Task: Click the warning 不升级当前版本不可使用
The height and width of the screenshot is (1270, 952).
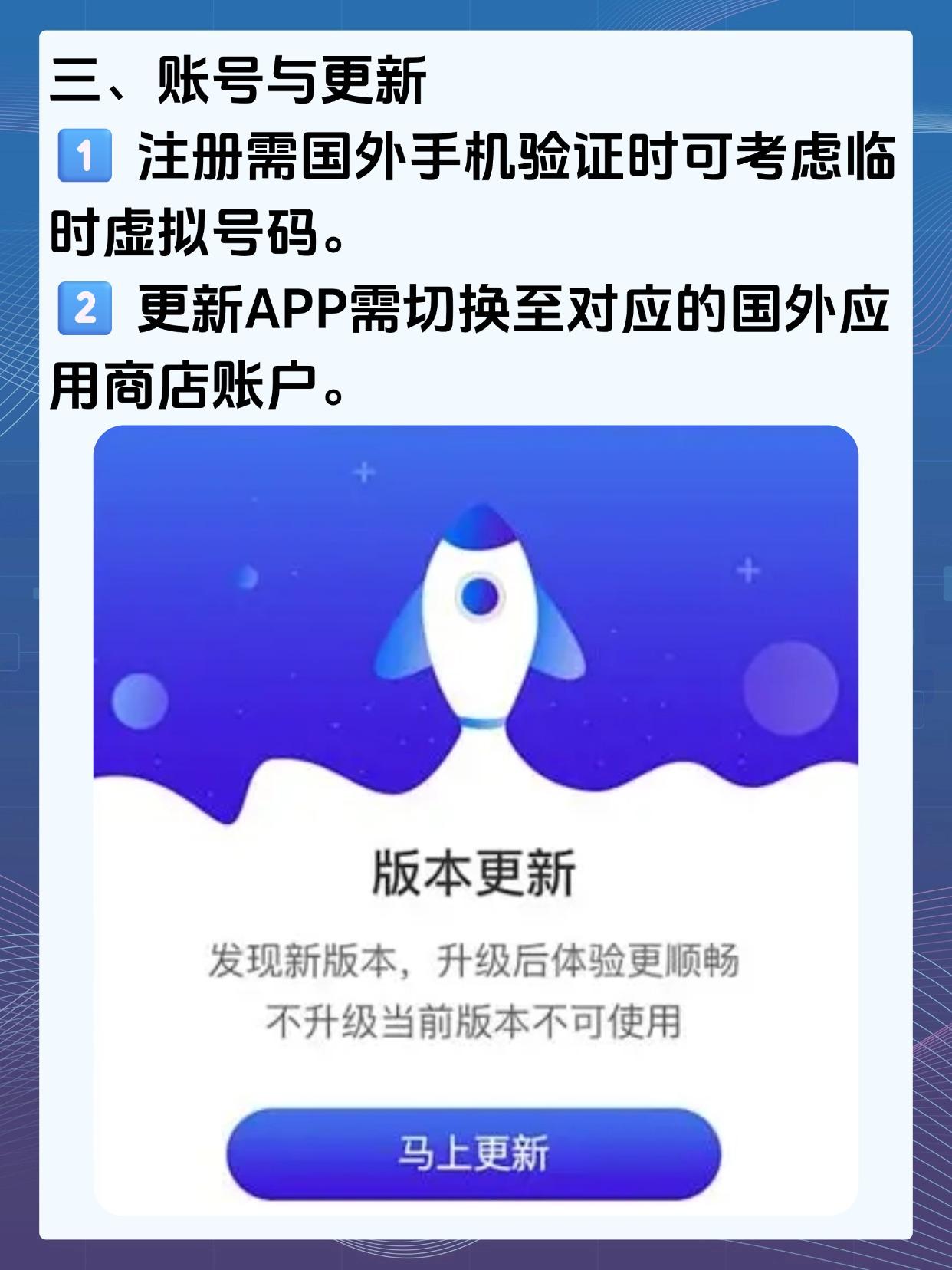Action: point(476,1020)
